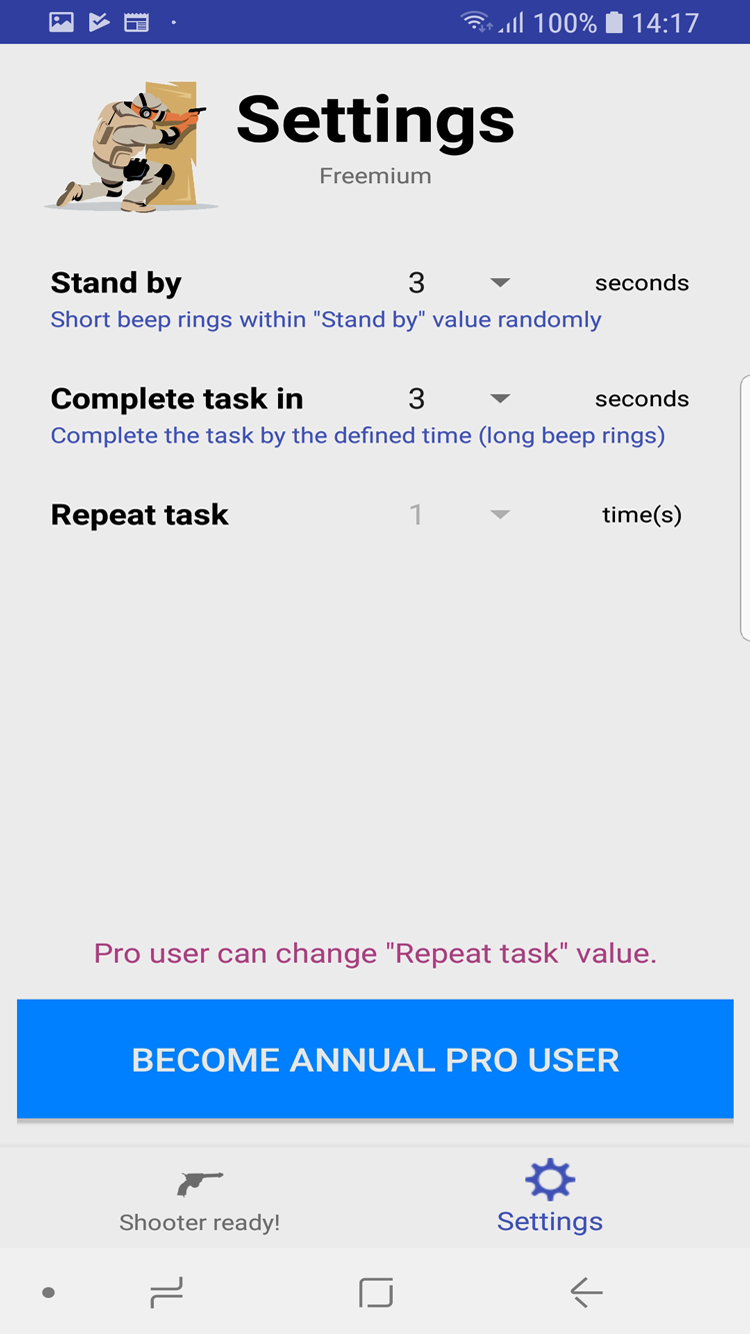The height and width of the screenshot is (1334, 750).
Task: Switch to the Shooter ready! tab
Action: point(199,1200)
